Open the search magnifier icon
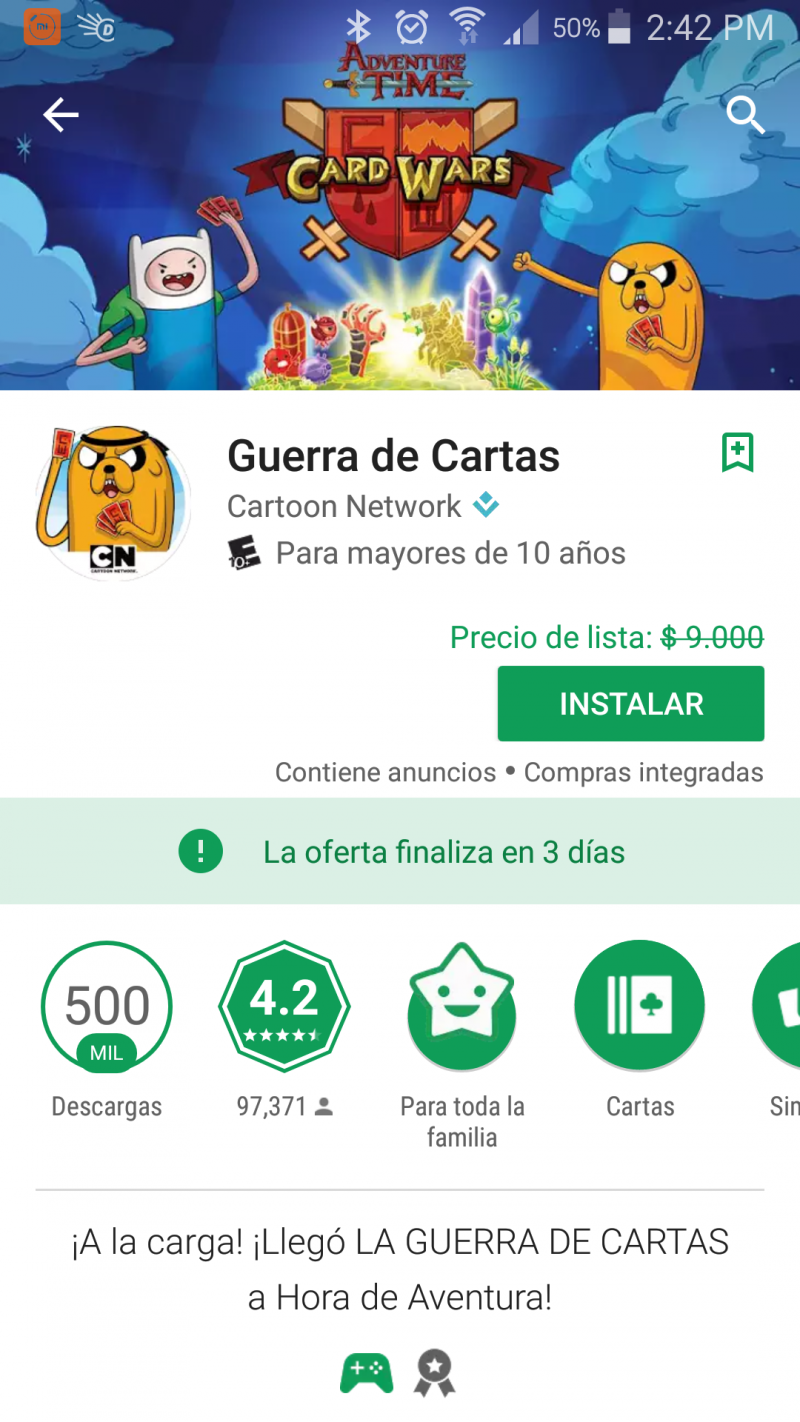The width and height of the screenshot is (800, 1422). point(745,116)
